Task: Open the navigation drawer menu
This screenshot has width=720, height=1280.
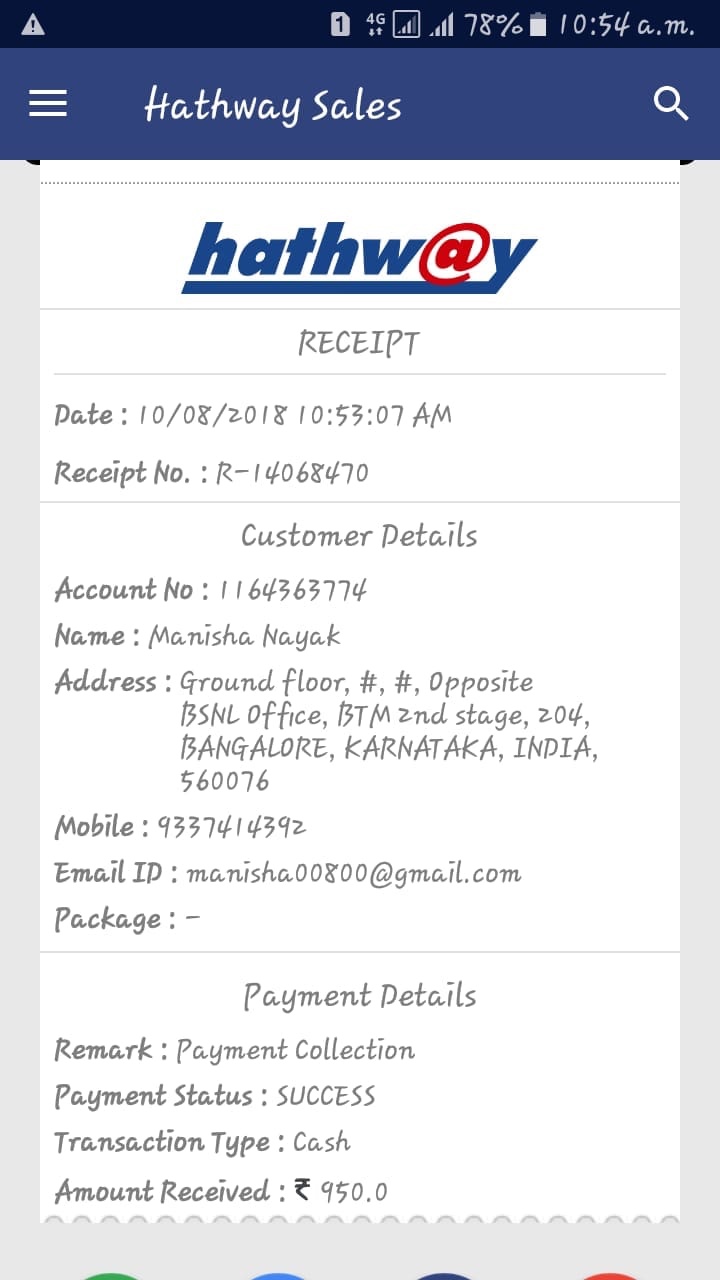Action: tap(48, 104)
